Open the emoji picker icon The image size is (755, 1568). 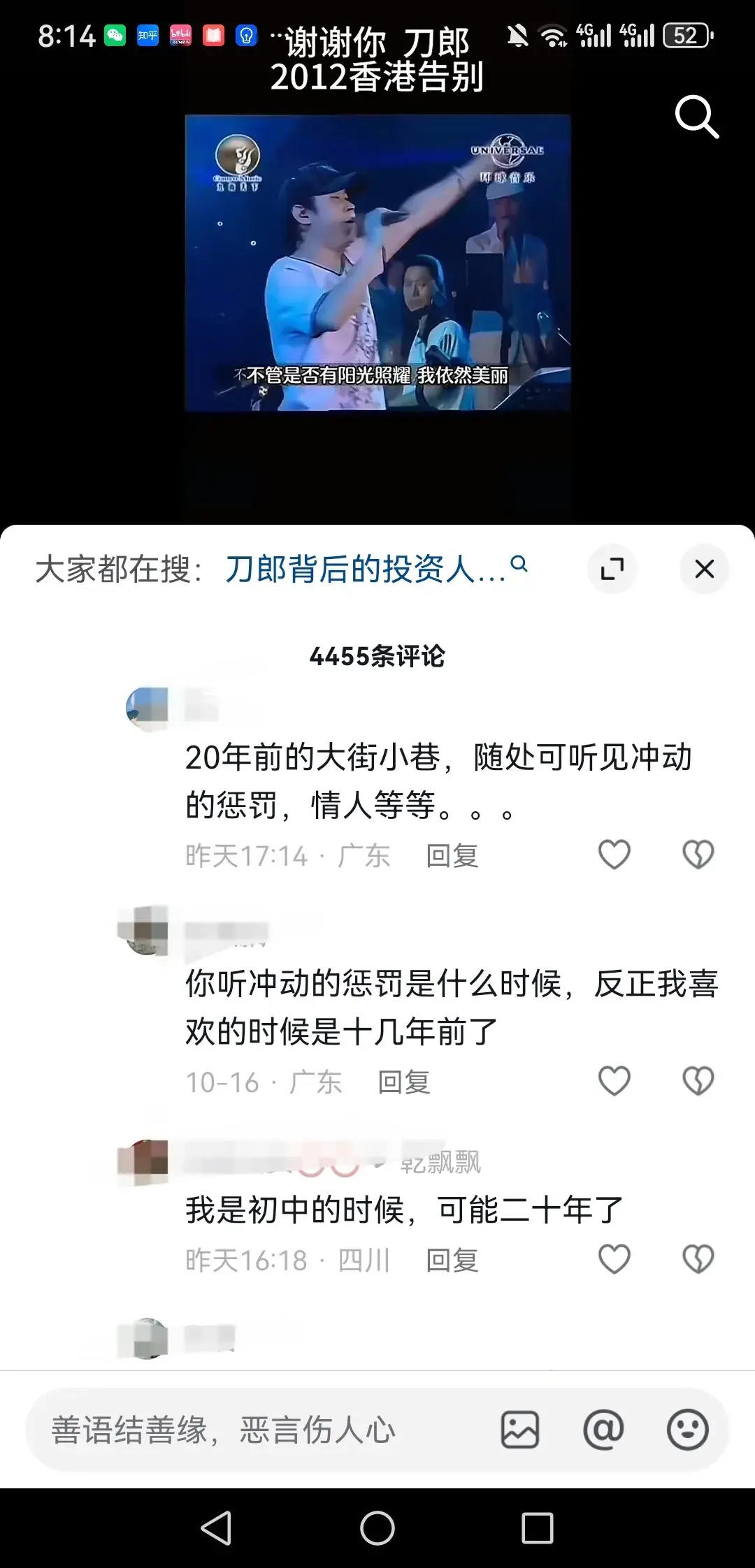point(689,1430)
